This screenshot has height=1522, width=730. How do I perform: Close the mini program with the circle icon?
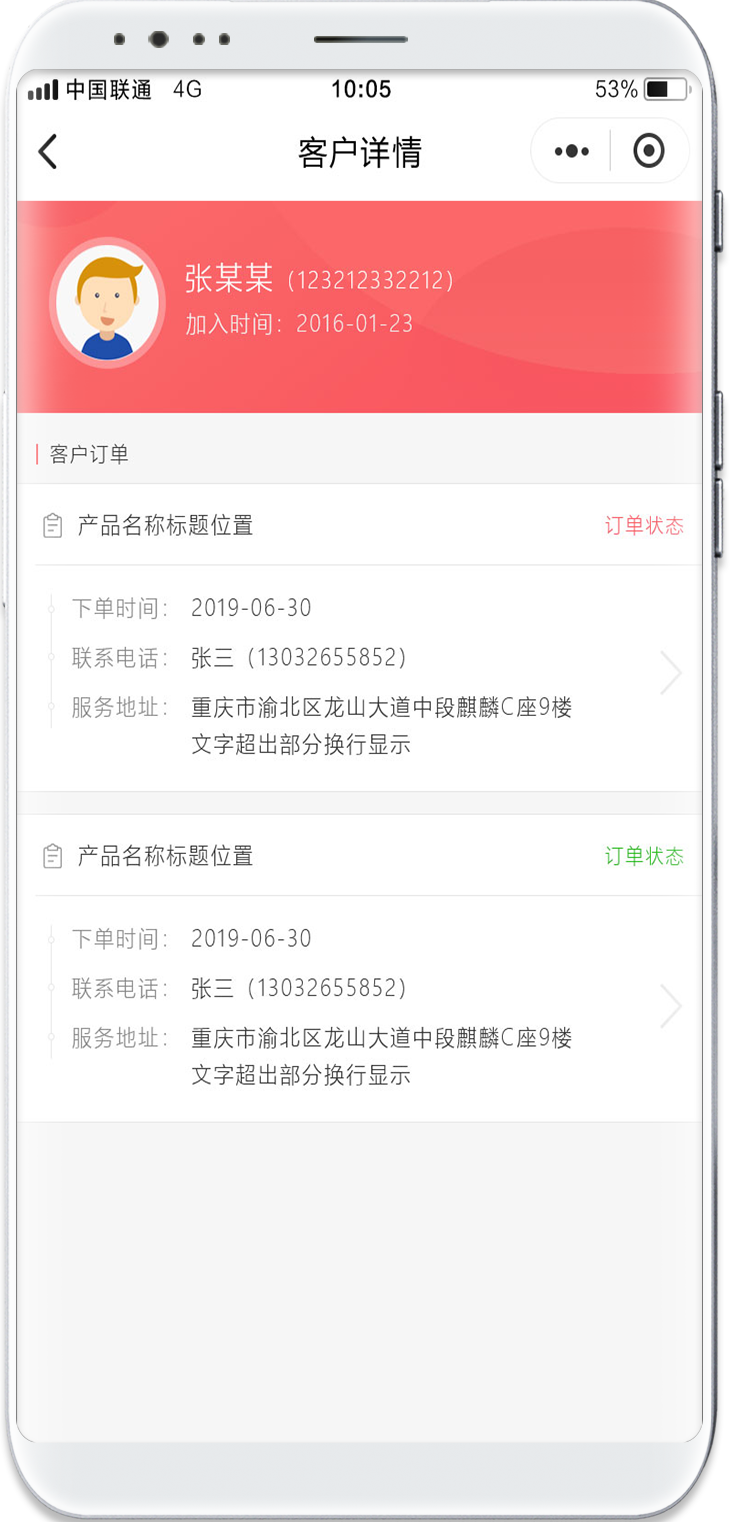click(x=649, y=152)
